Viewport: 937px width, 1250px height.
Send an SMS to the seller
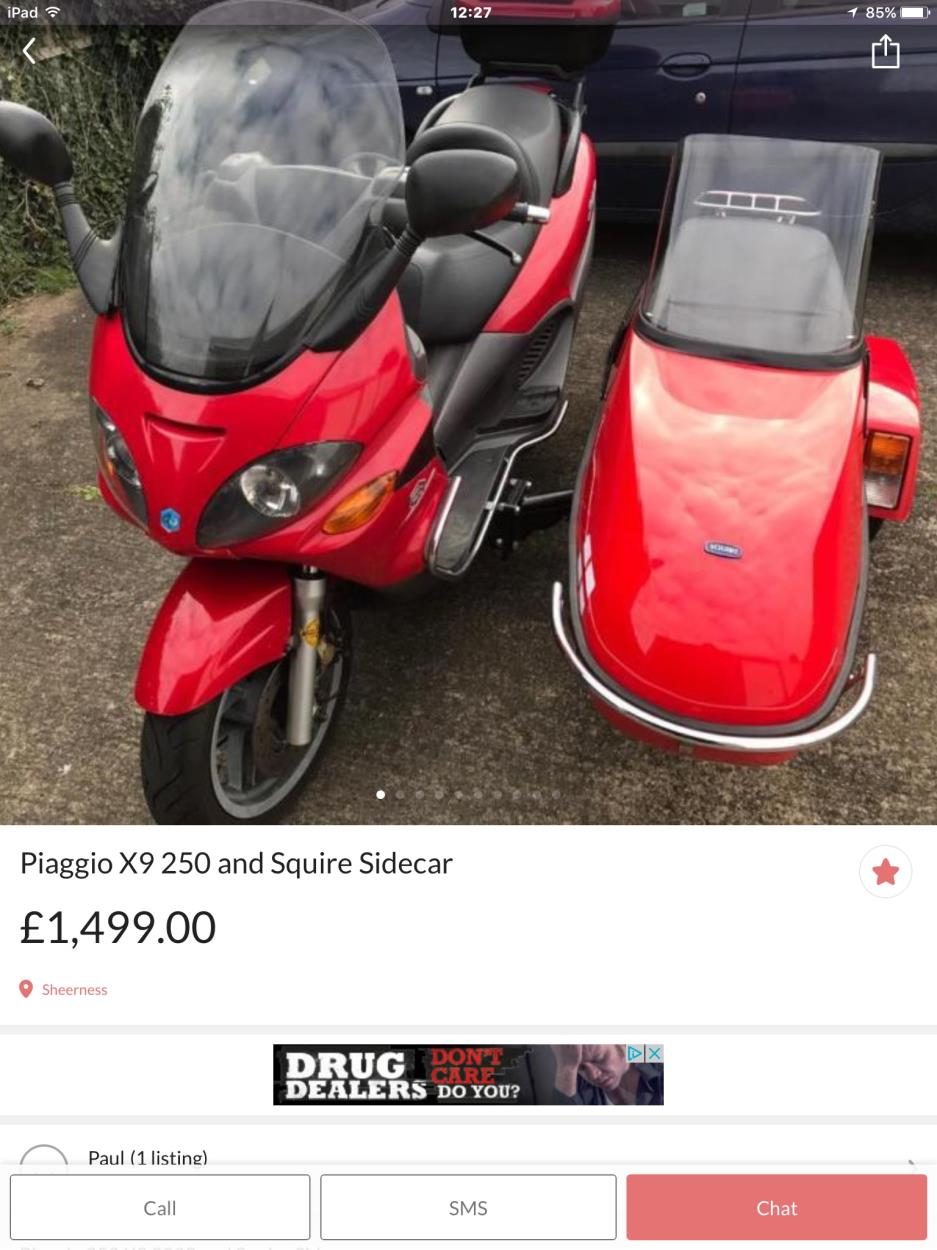point(468,1207)
